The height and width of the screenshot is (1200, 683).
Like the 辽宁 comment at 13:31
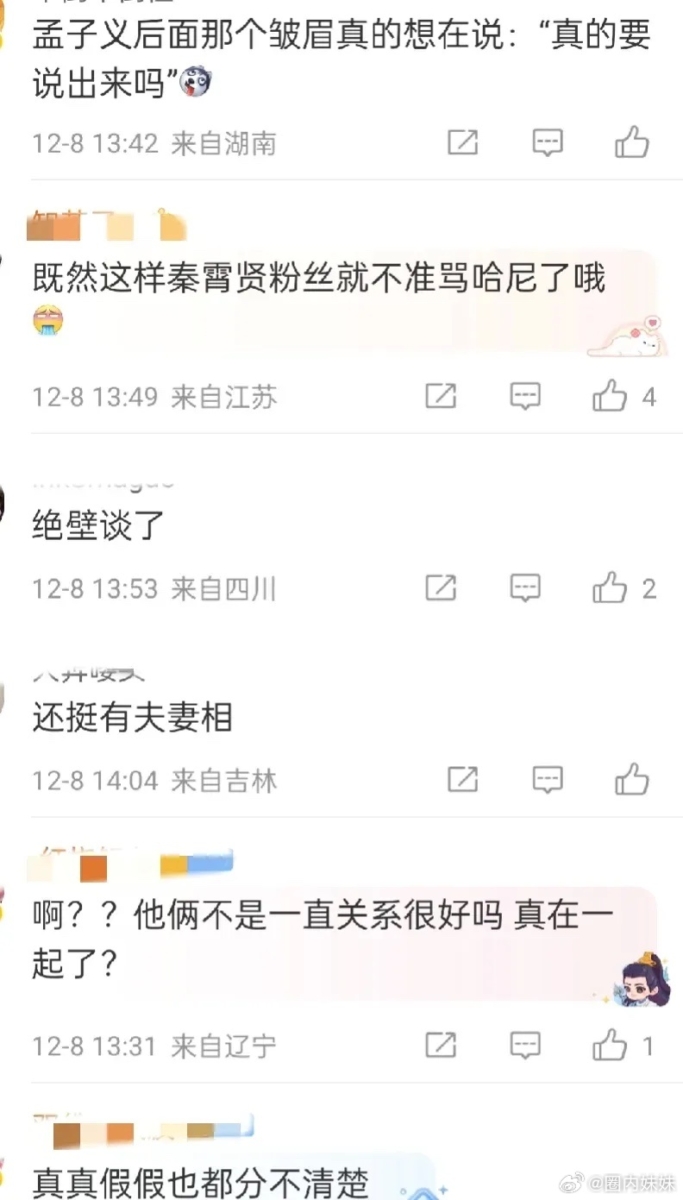pyautogui.click(x=610, y=1046)
